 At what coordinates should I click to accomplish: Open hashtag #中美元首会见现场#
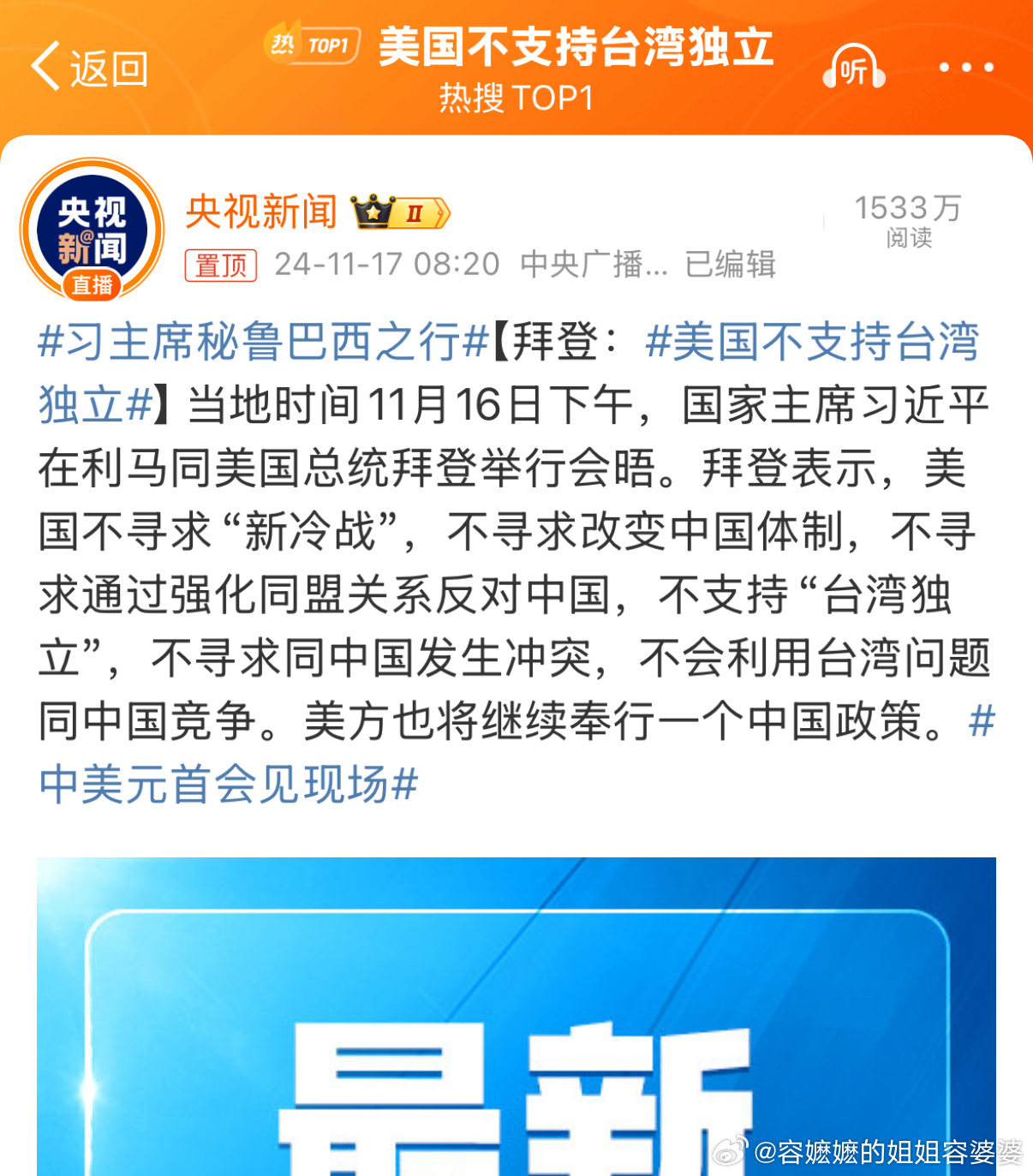(229, 784)
